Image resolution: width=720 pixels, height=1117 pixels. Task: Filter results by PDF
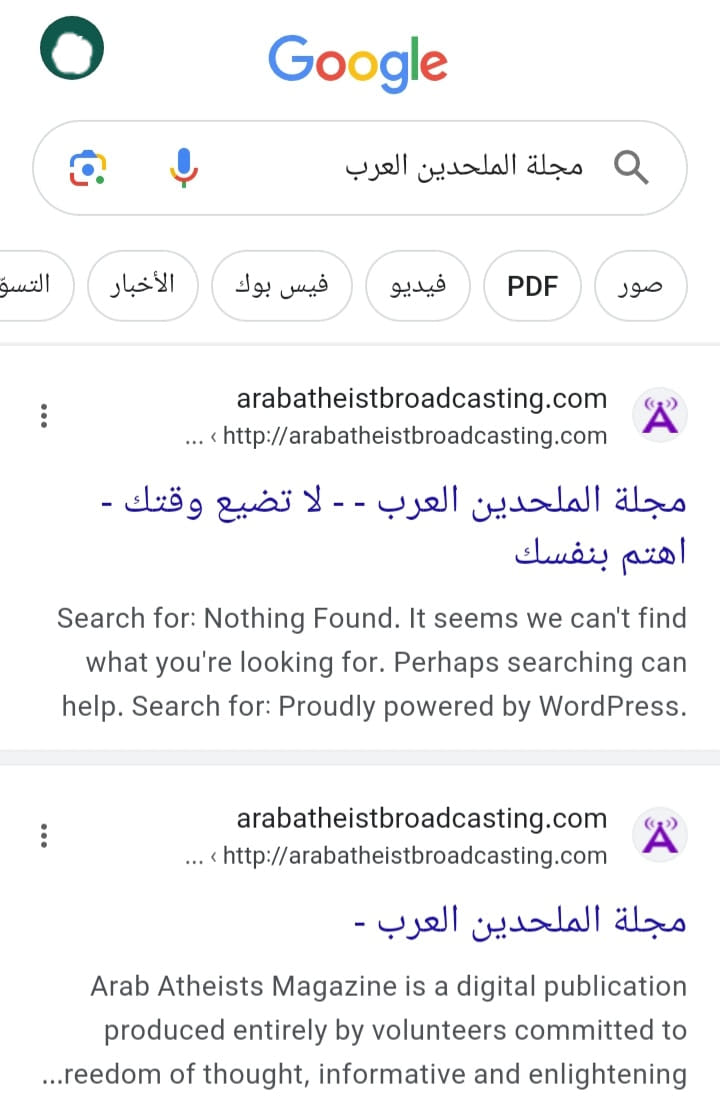(532, 286)
